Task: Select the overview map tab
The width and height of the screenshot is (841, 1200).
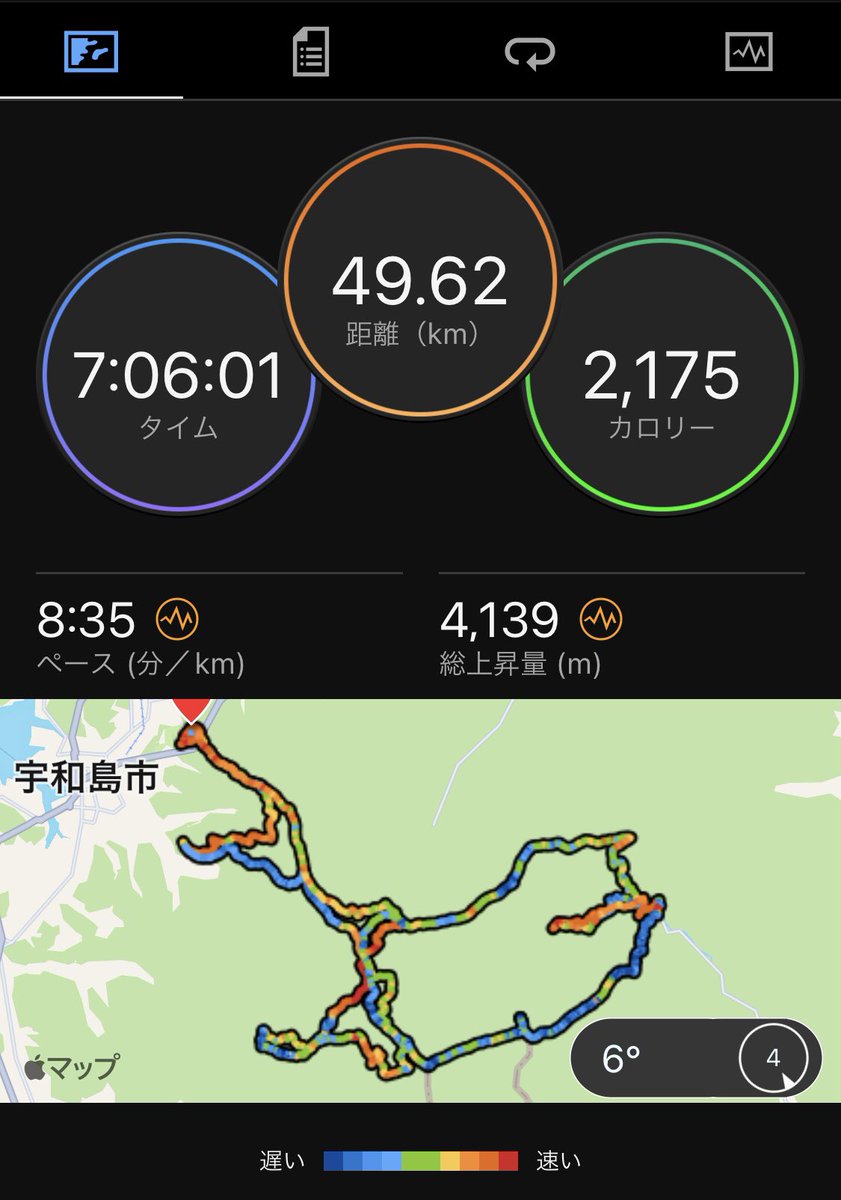Action: pos(91,50)
